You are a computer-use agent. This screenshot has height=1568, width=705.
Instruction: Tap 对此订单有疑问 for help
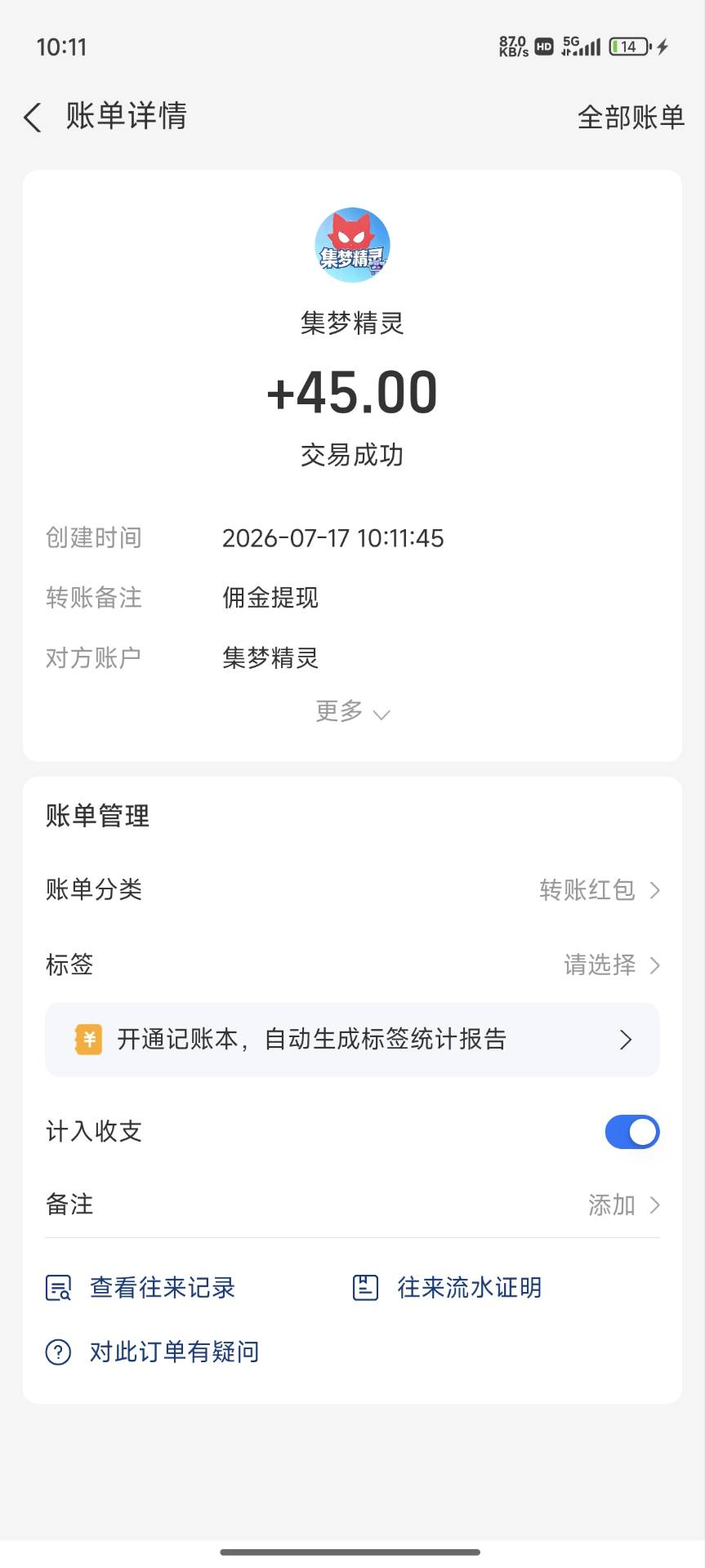[152, 1352]
